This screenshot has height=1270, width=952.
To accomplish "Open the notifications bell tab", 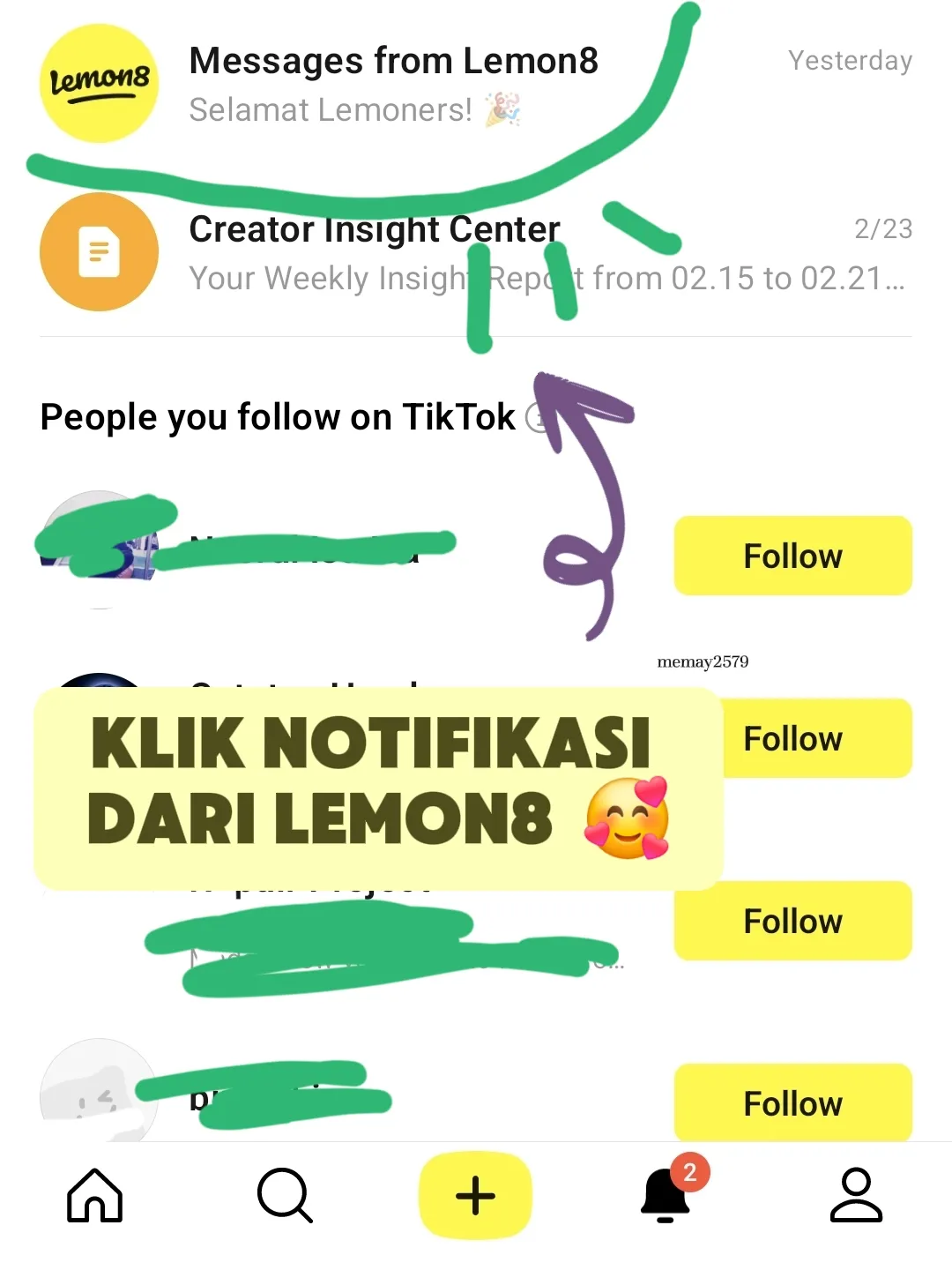I will click(x=666, y=1196).
